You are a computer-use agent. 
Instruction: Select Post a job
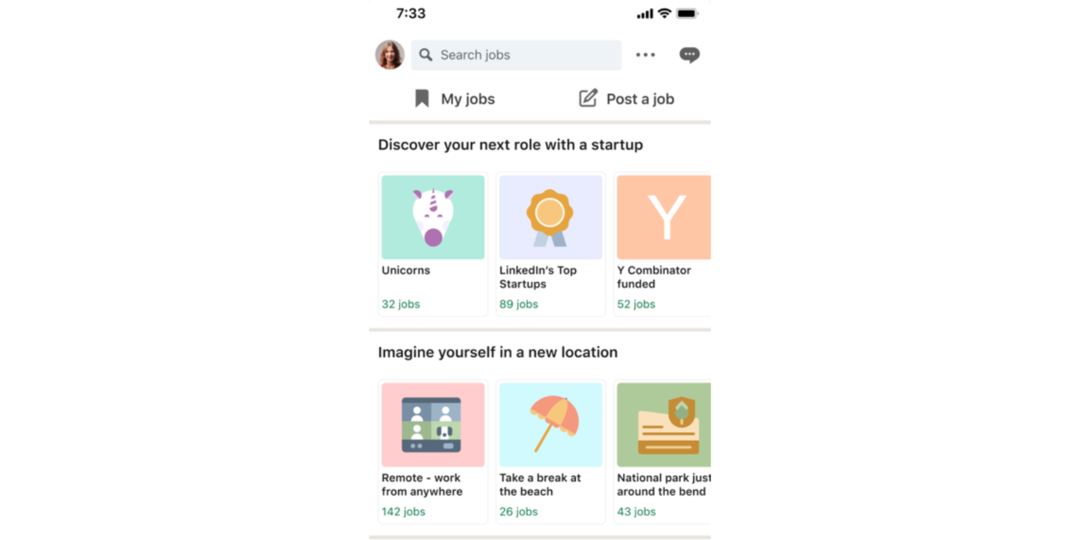[x=627, y=99]
